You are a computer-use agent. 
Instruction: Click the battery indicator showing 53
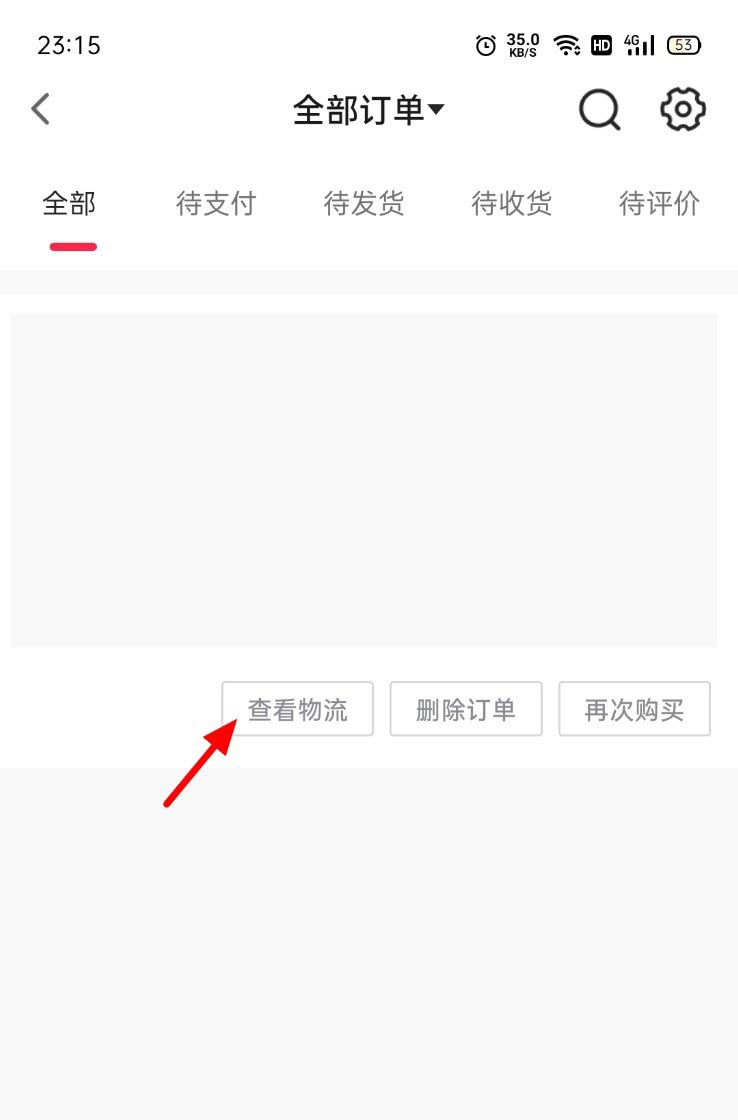point(683,44)
